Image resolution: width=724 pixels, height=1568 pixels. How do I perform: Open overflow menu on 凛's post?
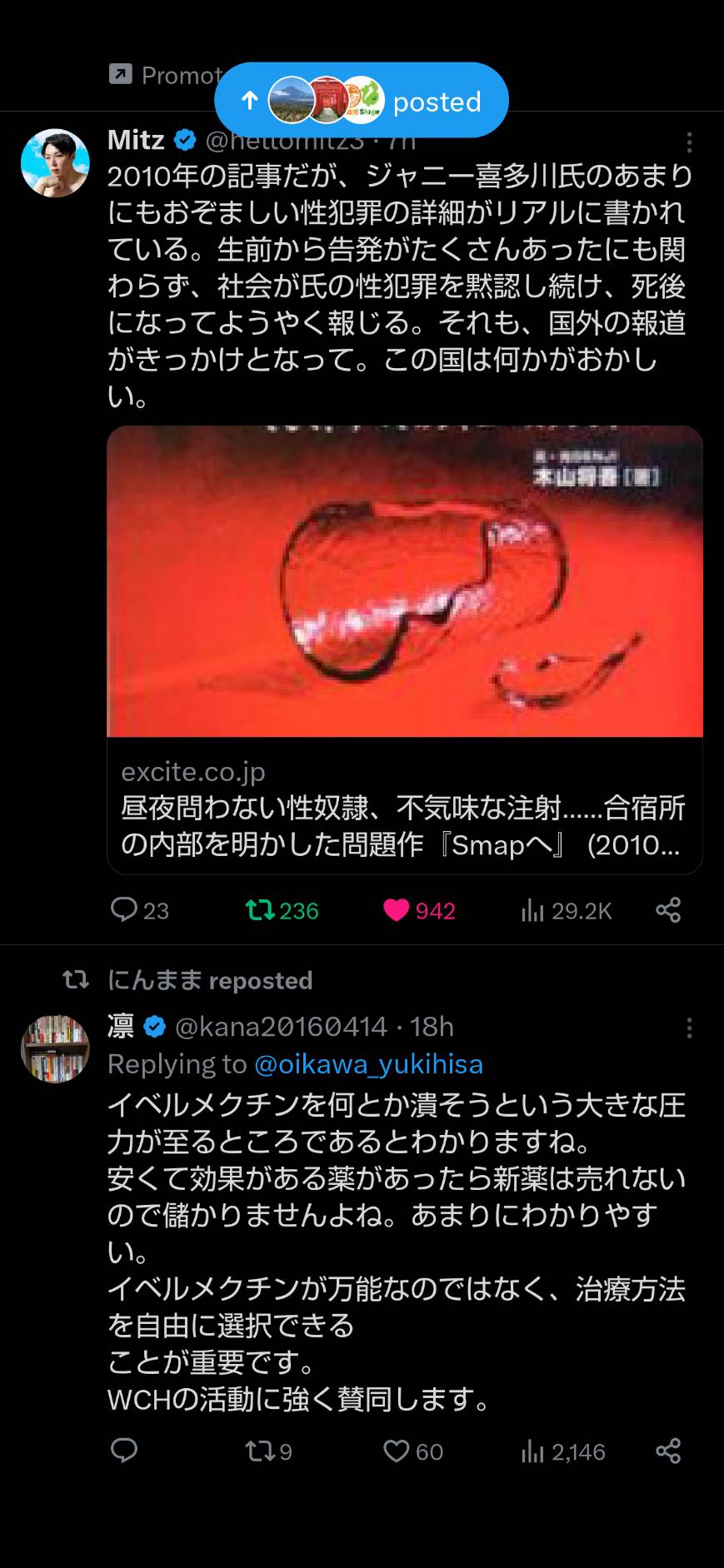pyautogui.click(x=689, y=1028)
